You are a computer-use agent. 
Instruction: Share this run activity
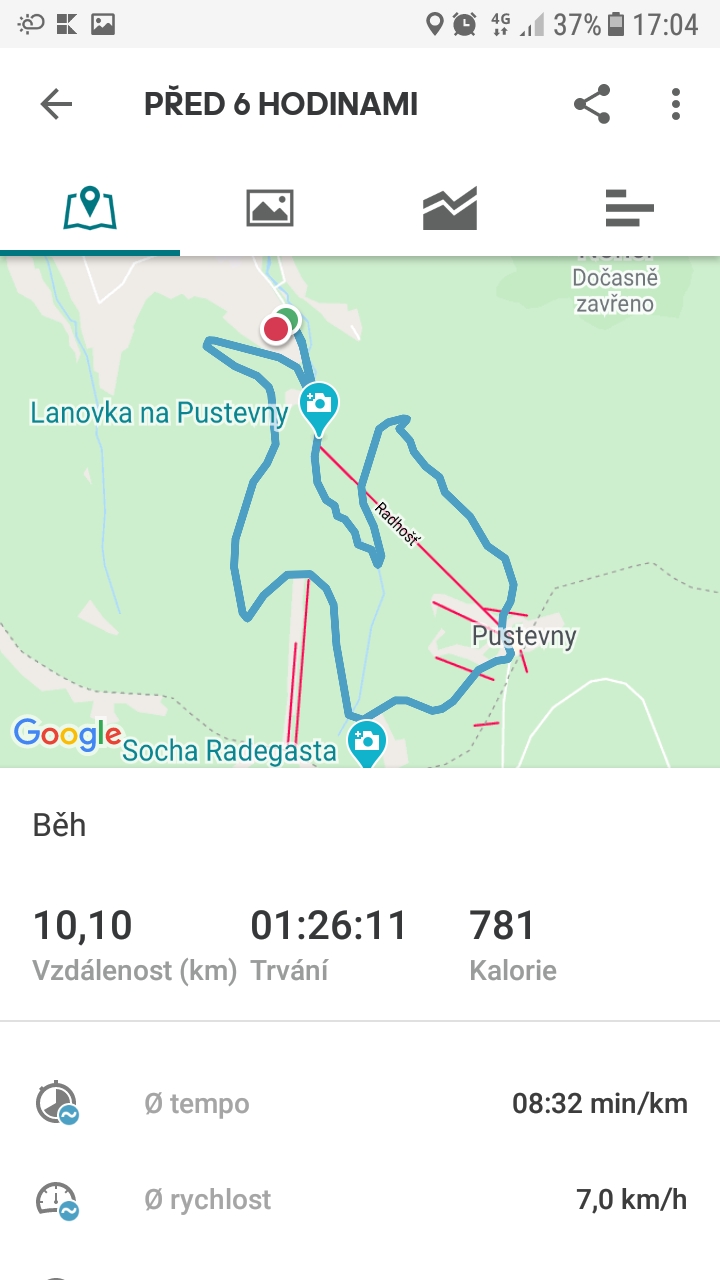click(x=592, y=104)
